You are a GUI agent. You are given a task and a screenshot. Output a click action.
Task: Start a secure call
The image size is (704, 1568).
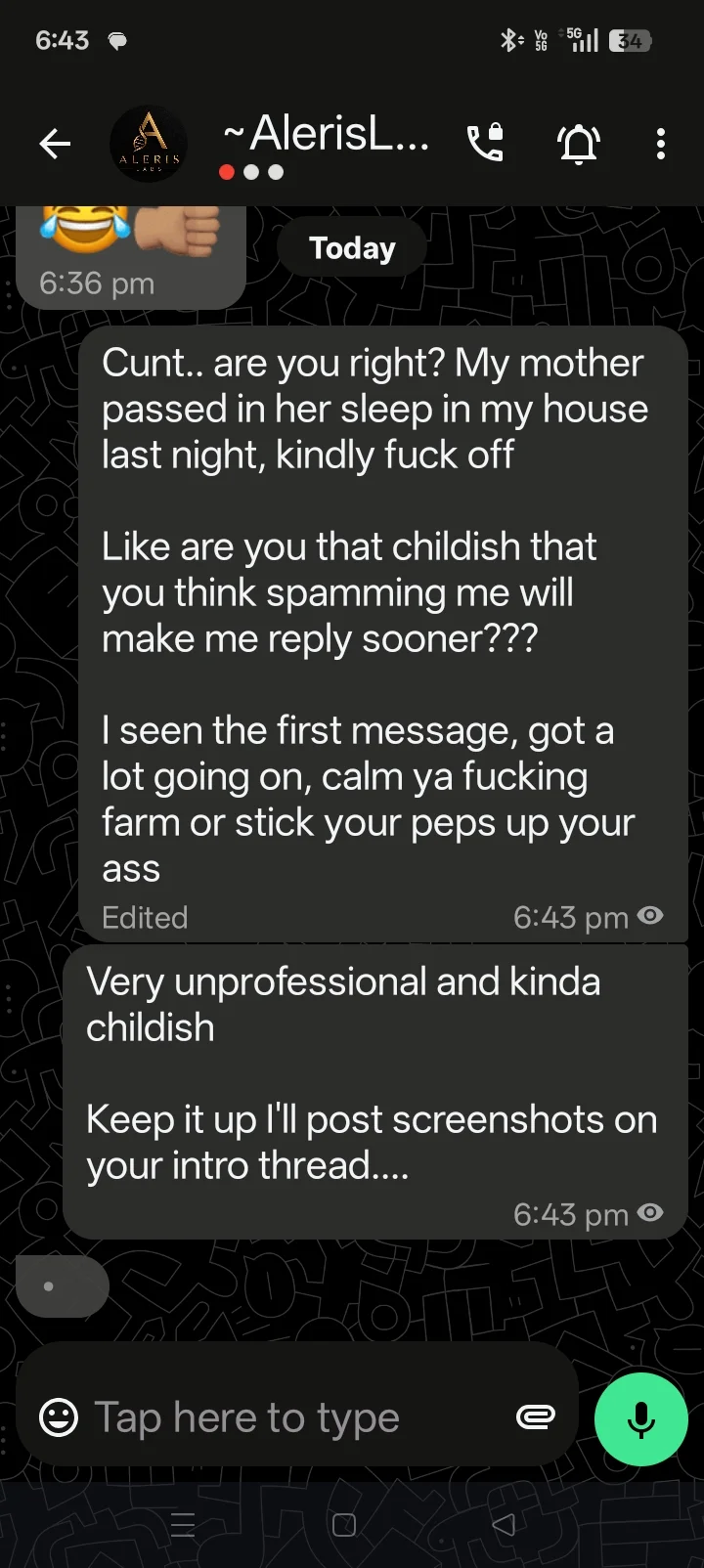pyautogui.click(x=485, y=144)
